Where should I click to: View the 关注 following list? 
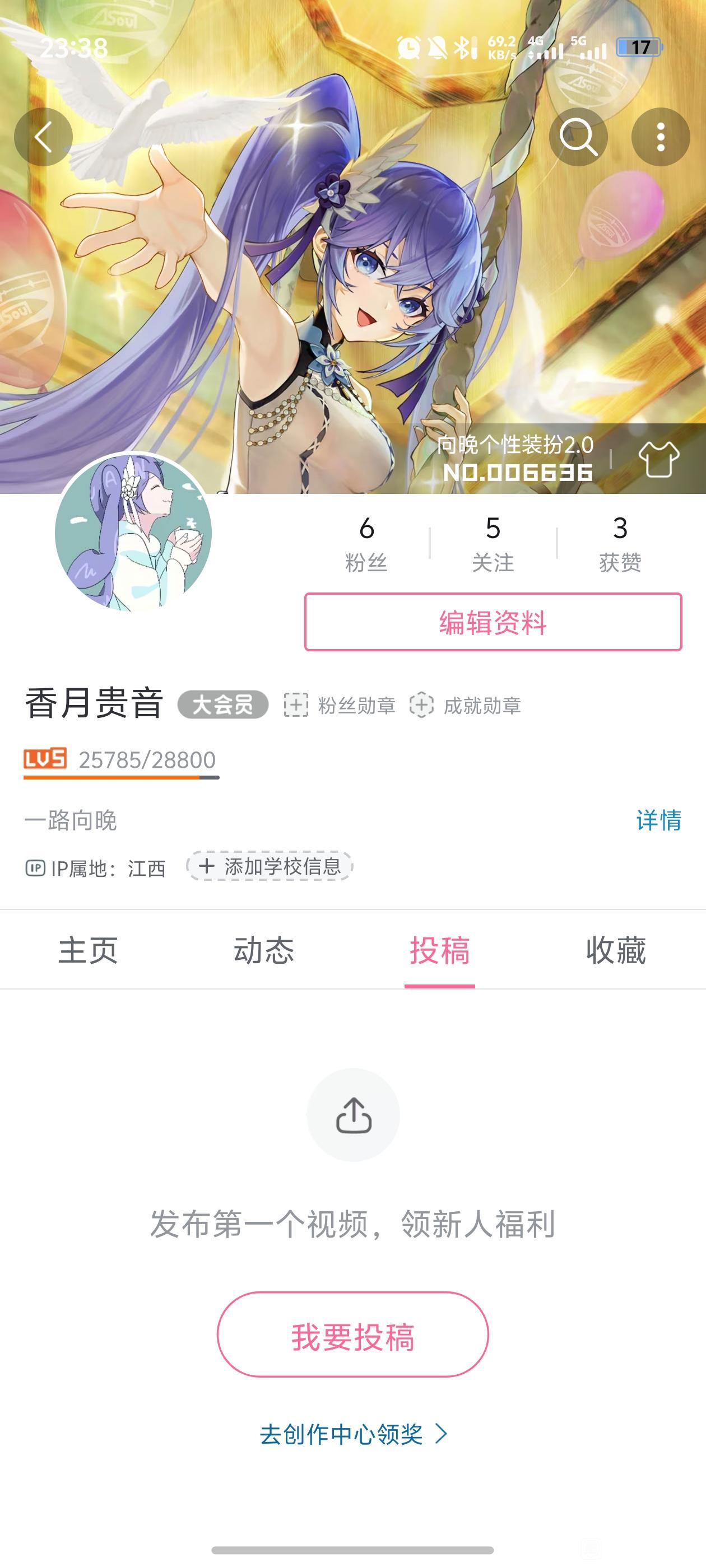493,544
